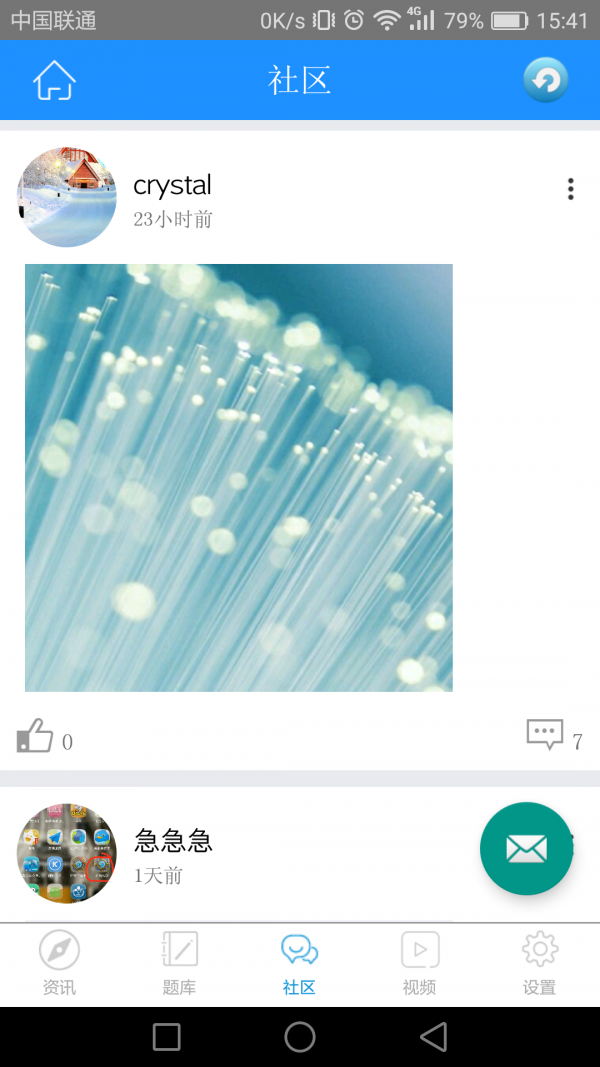Go to the 视频 tab
Image resolution: width=600 pixels, height=1067 pixels.
pos(420,964)
